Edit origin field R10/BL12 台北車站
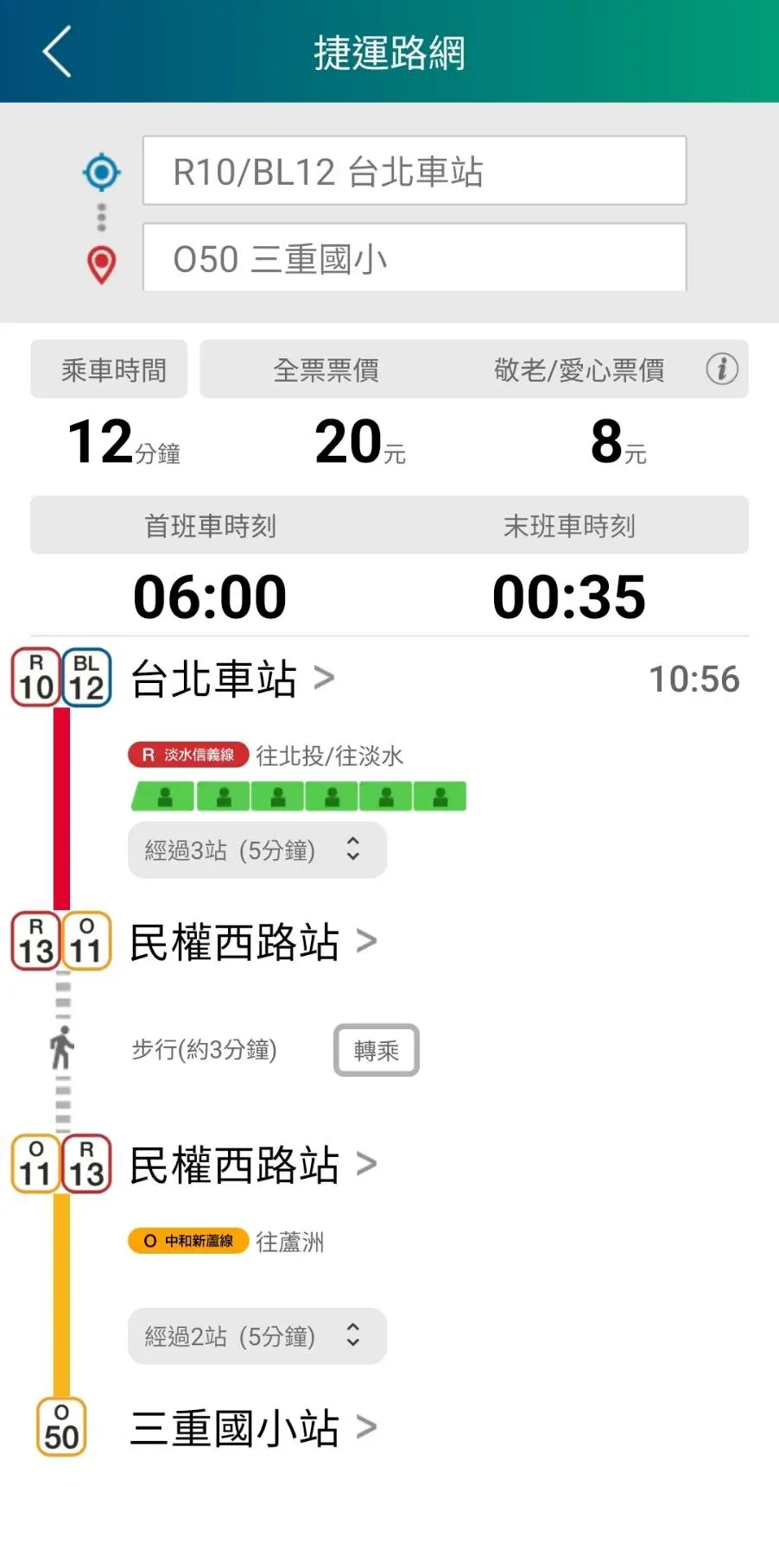The height and width of the screenshot is (1568, 779). 414,171
